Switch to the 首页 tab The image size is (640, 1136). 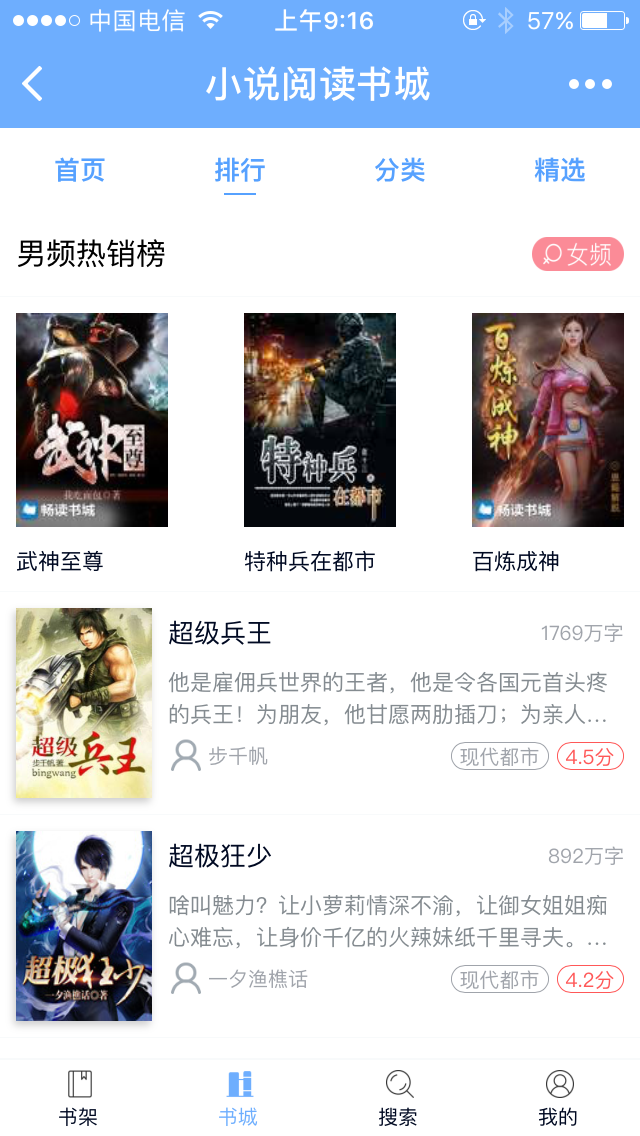click(80, 170)
